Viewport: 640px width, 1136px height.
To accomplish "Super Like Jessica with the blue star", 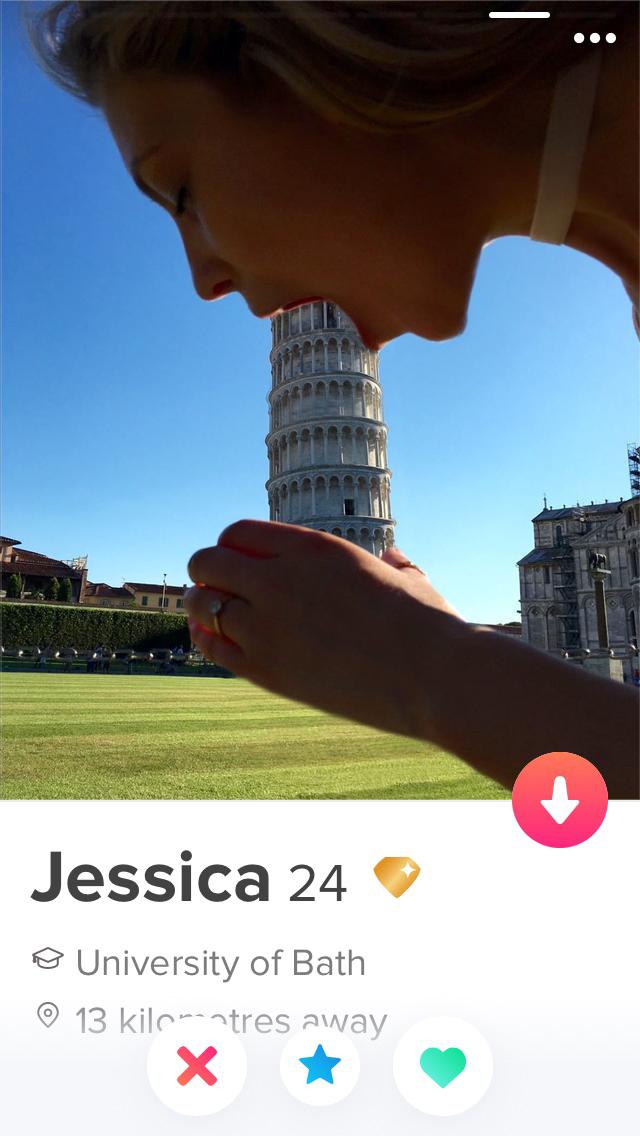I will 320,1066.
